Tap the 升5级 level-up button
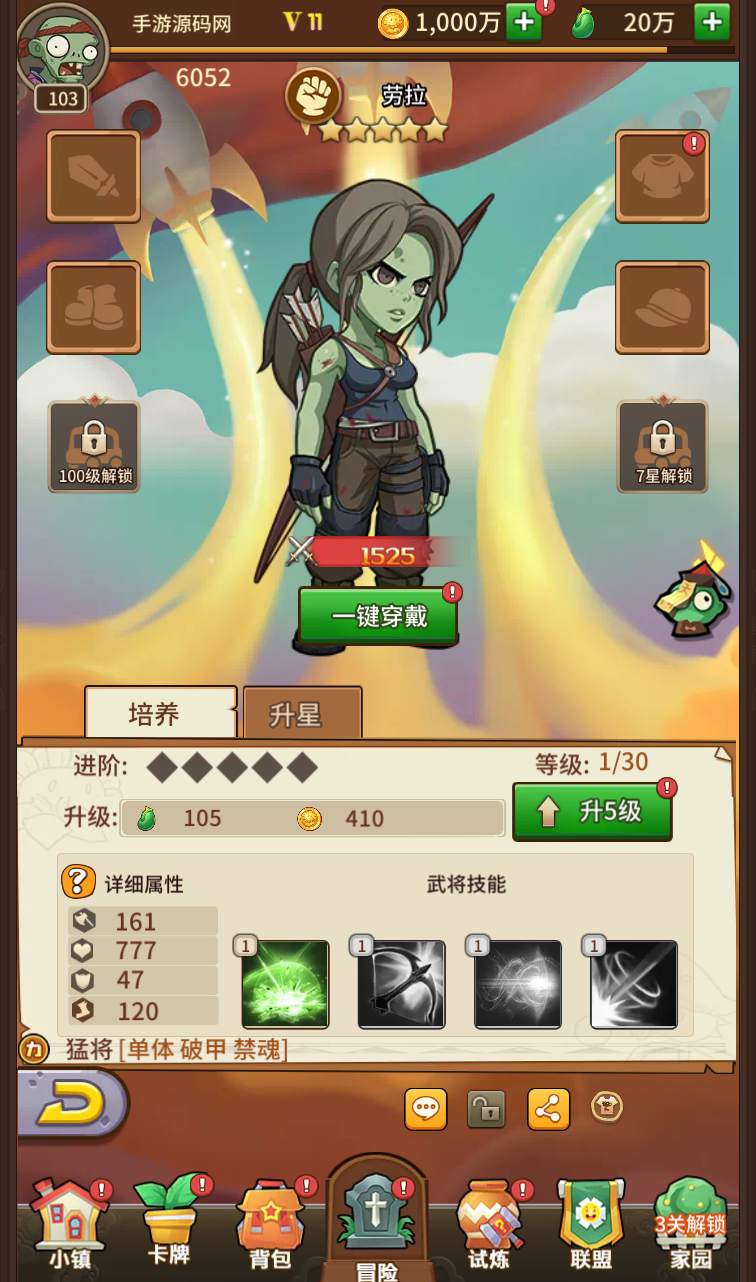The height and width of the screenshot is (1282, 756). [592, 811]
